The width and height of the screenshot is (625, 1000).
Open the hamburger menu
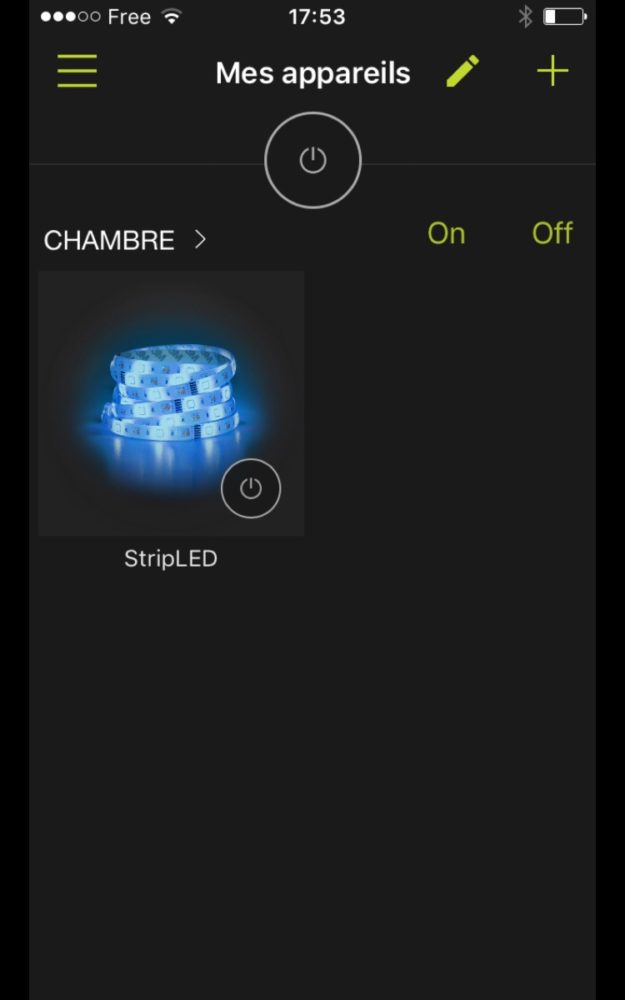77,71
